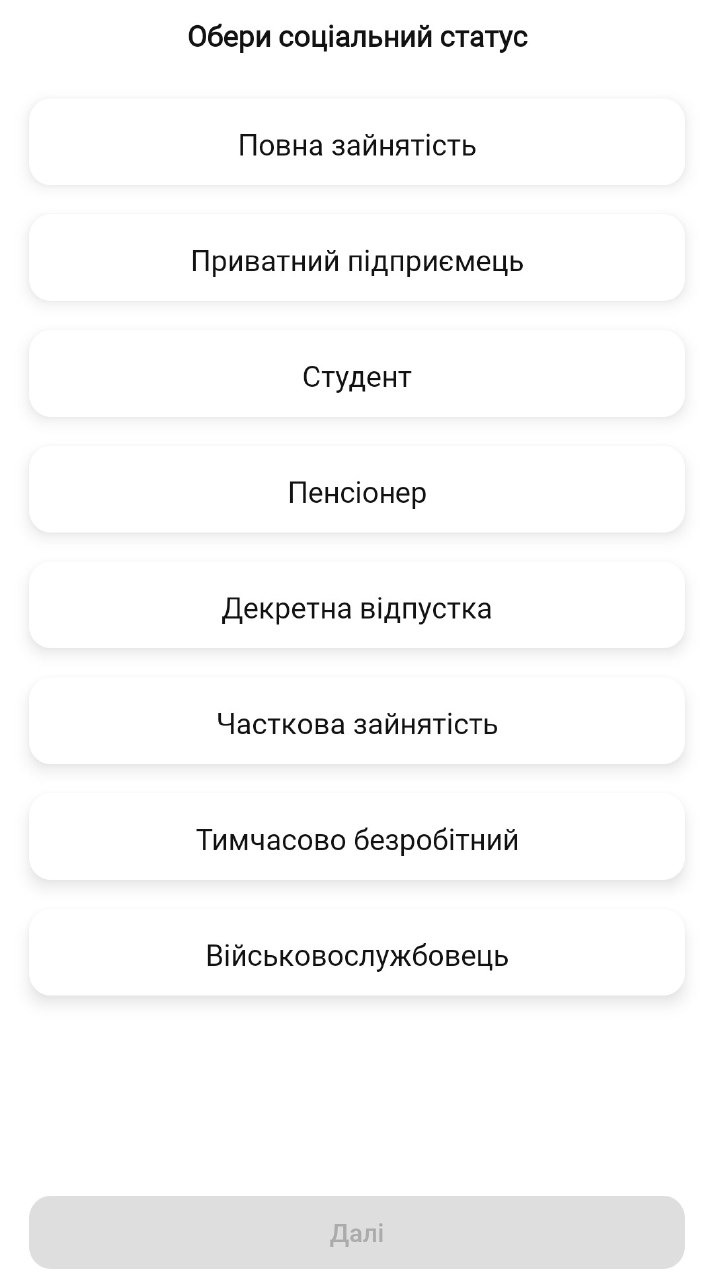Choose Військовослужбовець status

357,956
